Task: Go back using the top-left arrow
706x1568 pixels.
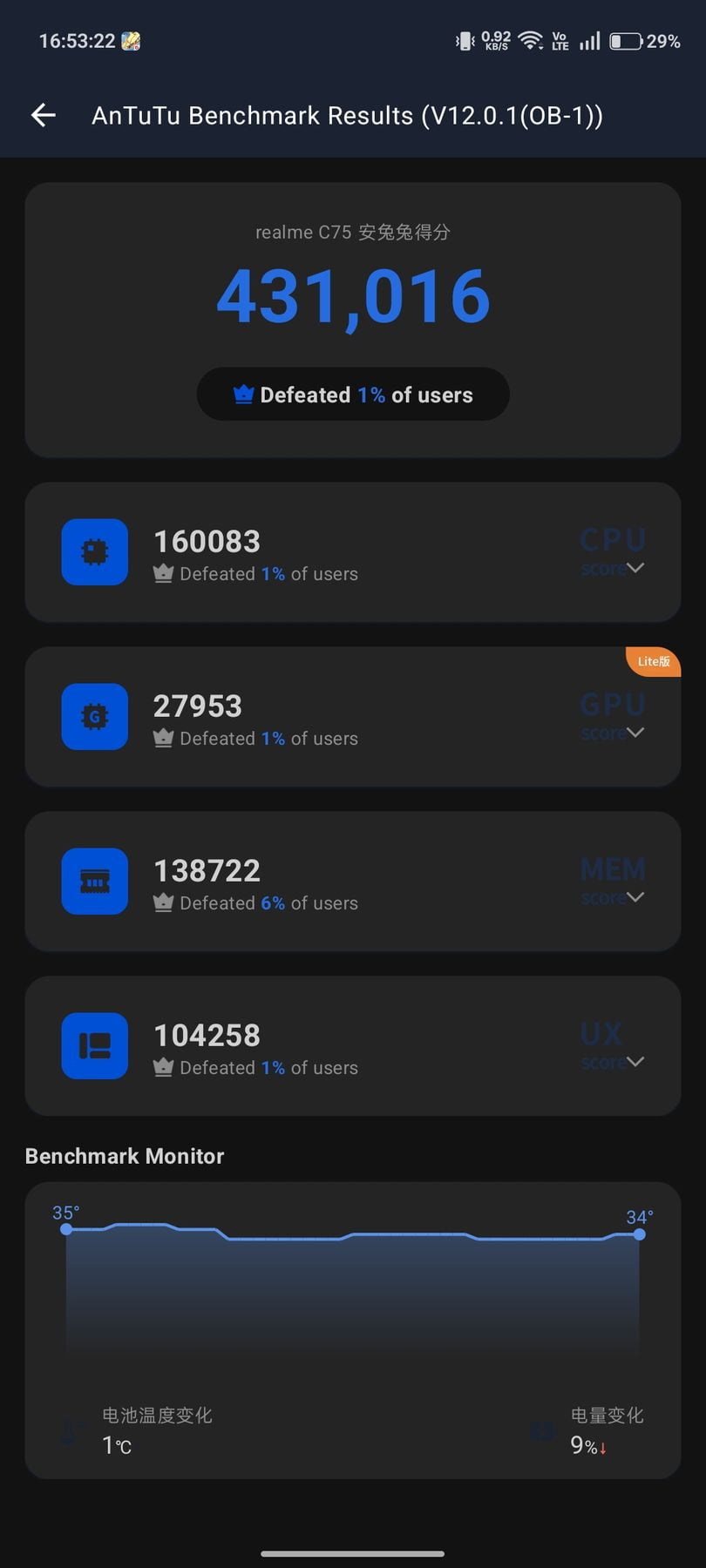Action: [x=44, y=115]
